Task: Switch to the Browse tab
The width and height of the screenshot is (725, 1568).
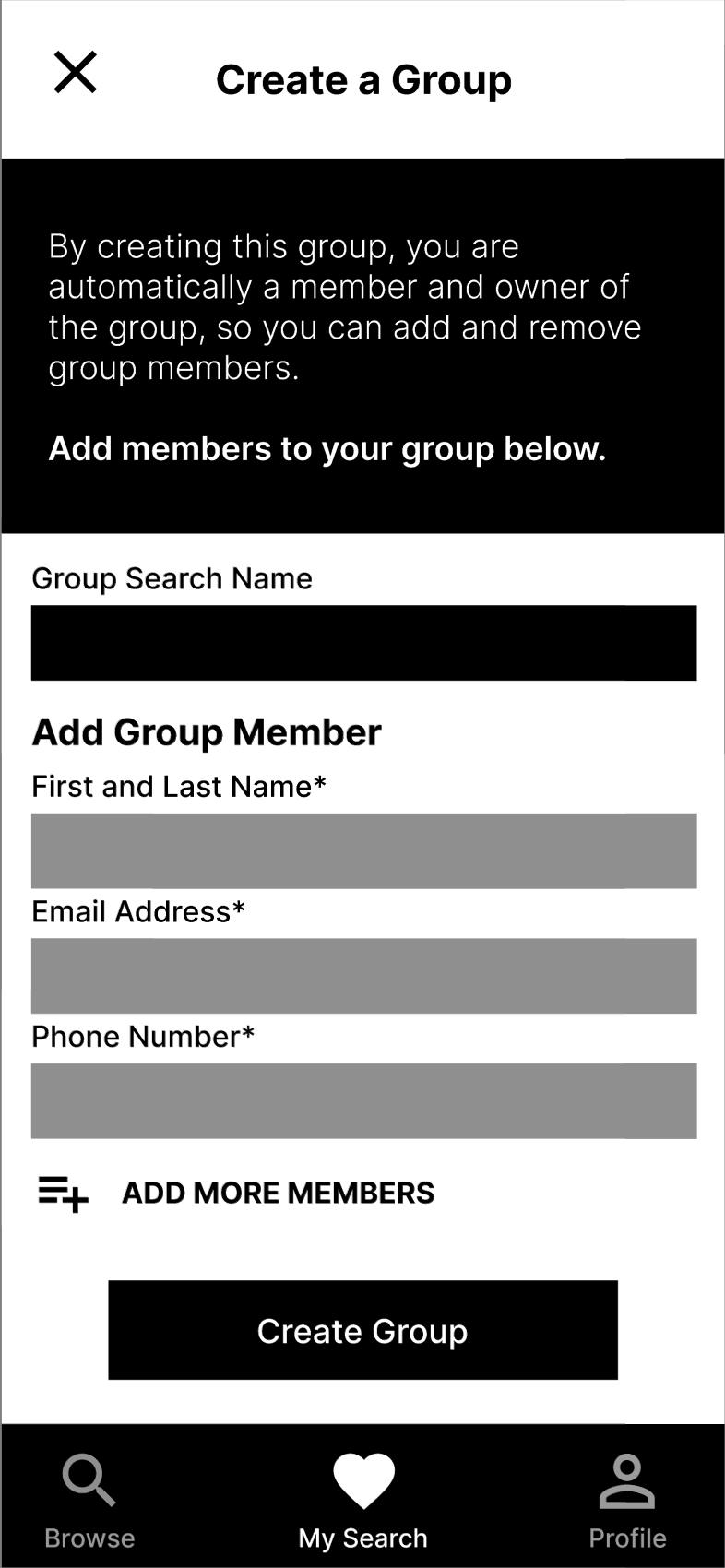Action: pyautogui.click(x=89, y=1501)
